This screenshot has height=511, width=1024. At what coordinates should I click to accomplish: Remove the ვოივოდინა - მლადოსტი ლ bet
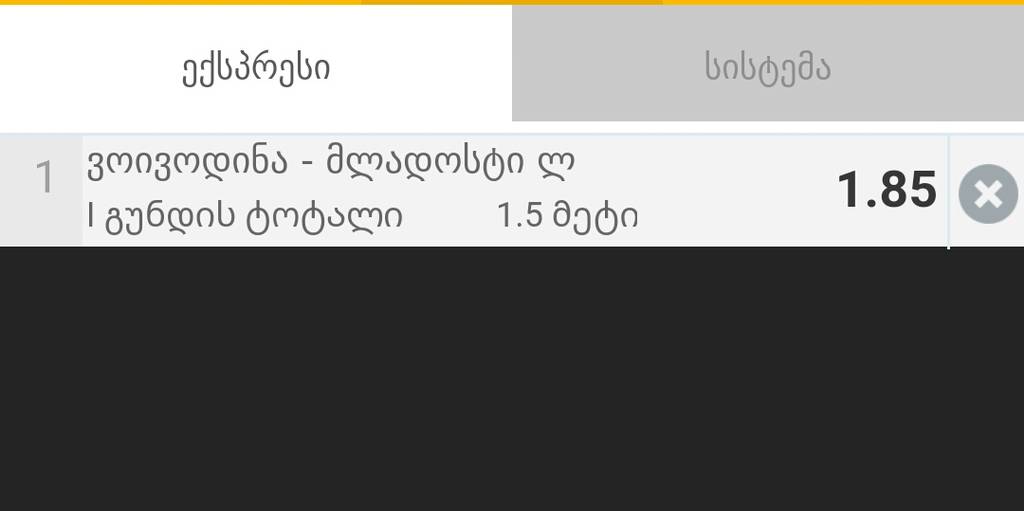[x=987, y=194]
